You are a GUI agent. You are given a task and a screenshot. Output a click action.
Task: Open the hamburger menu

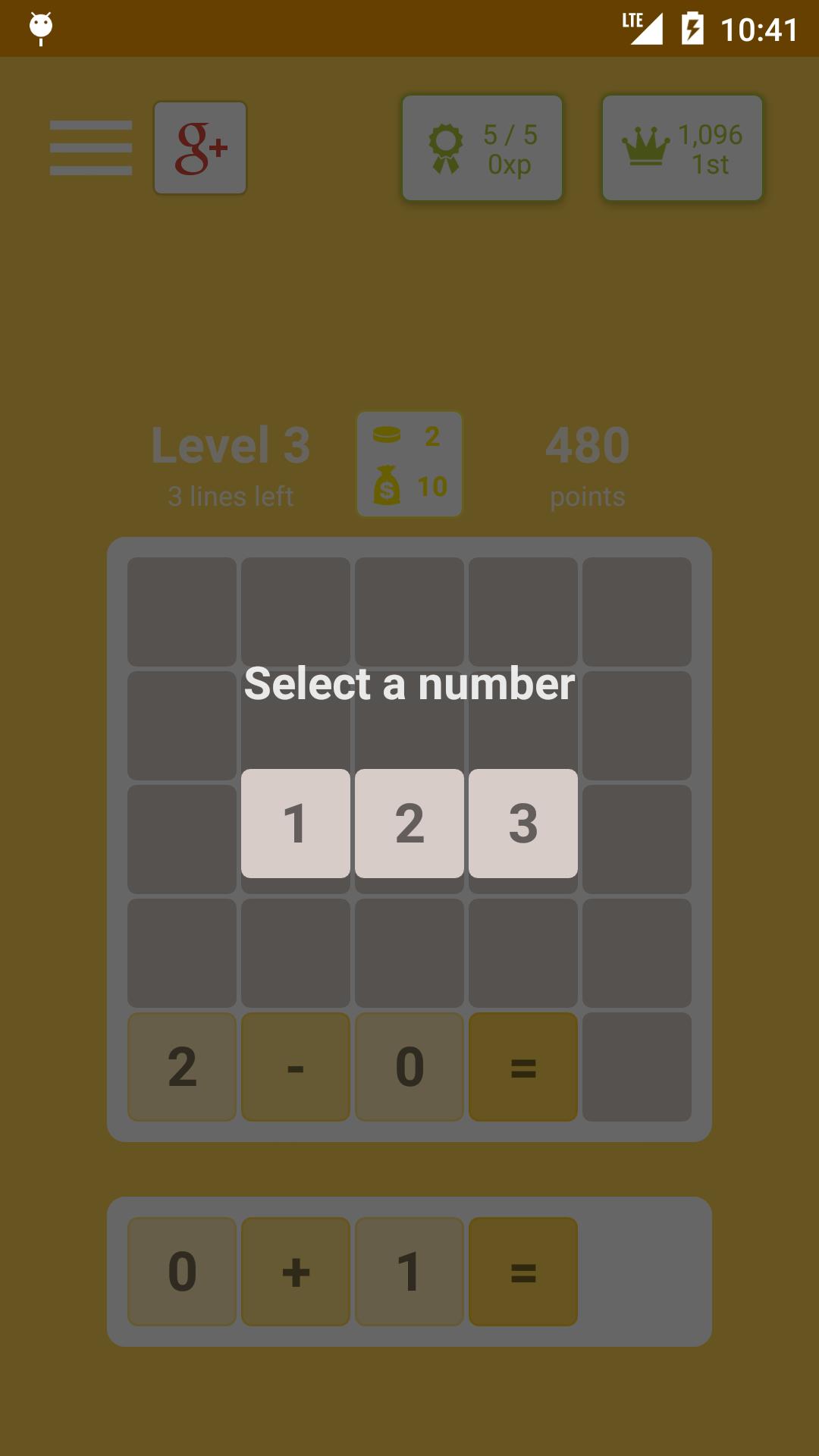[x=91, y=148]
